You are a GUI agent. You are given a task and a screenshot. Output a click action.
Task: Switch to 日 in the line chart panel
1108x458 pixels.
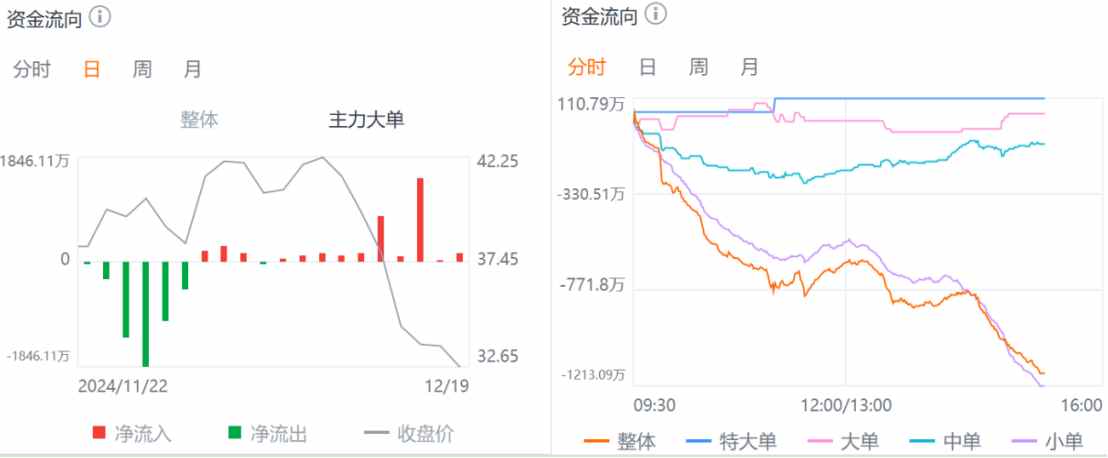648,67
